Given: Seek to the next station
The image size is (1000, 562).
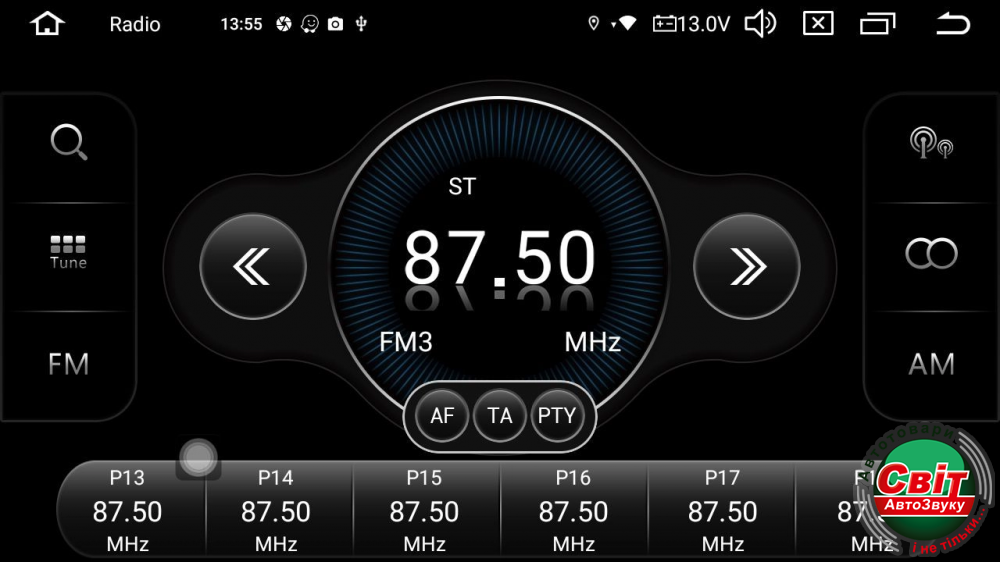Looking at the screenshot, I should (x=747, y=266).
